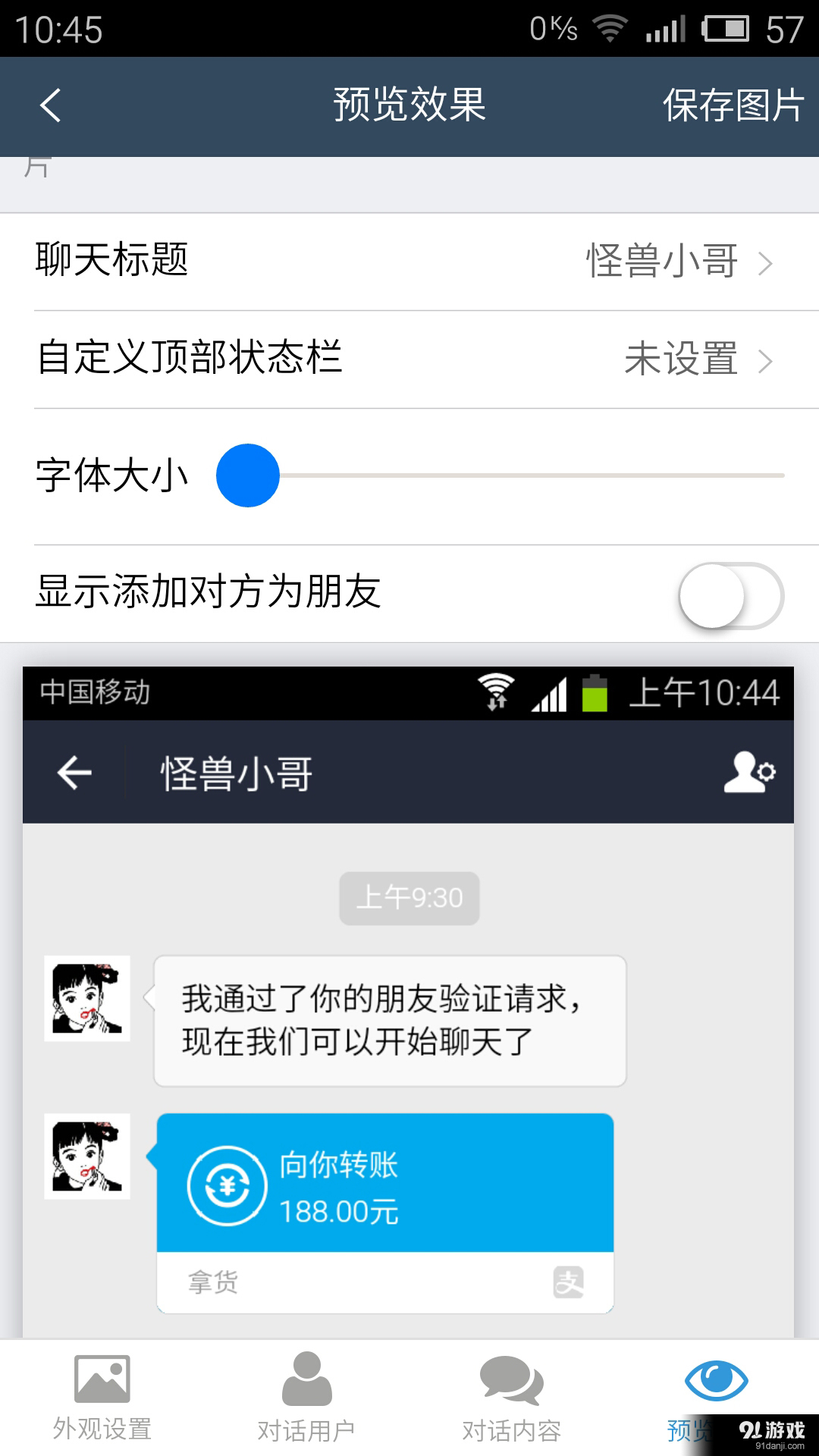Open the 聊天标题 setting
This screenshot has height=1456, width=819.
[409, 262]
